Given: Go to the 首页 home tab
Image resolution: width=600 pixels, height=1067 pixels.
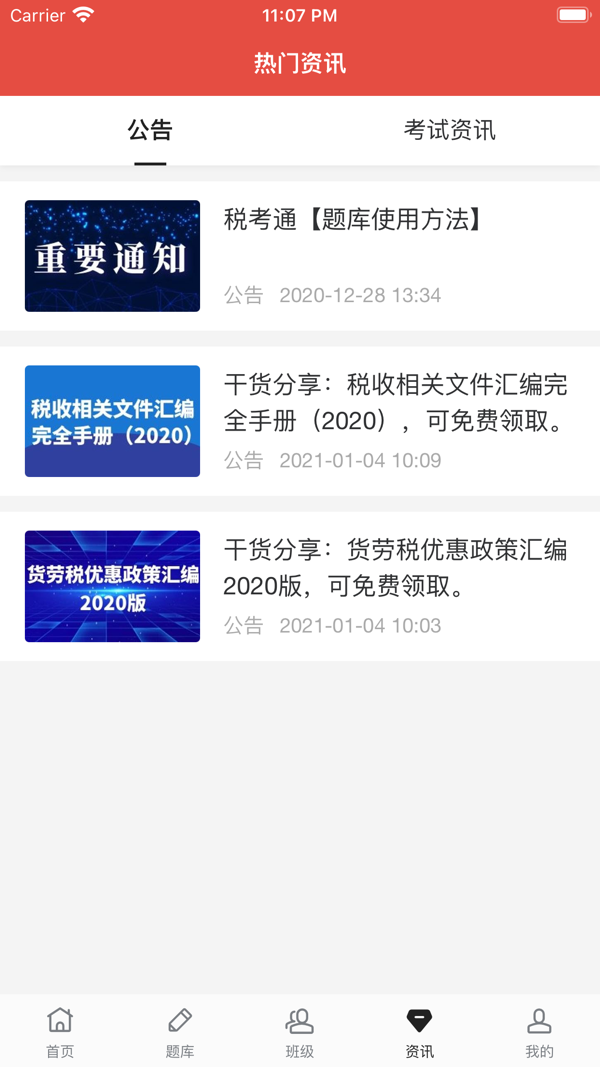Looking at the screenshot, I should [x=60, y=1032].
